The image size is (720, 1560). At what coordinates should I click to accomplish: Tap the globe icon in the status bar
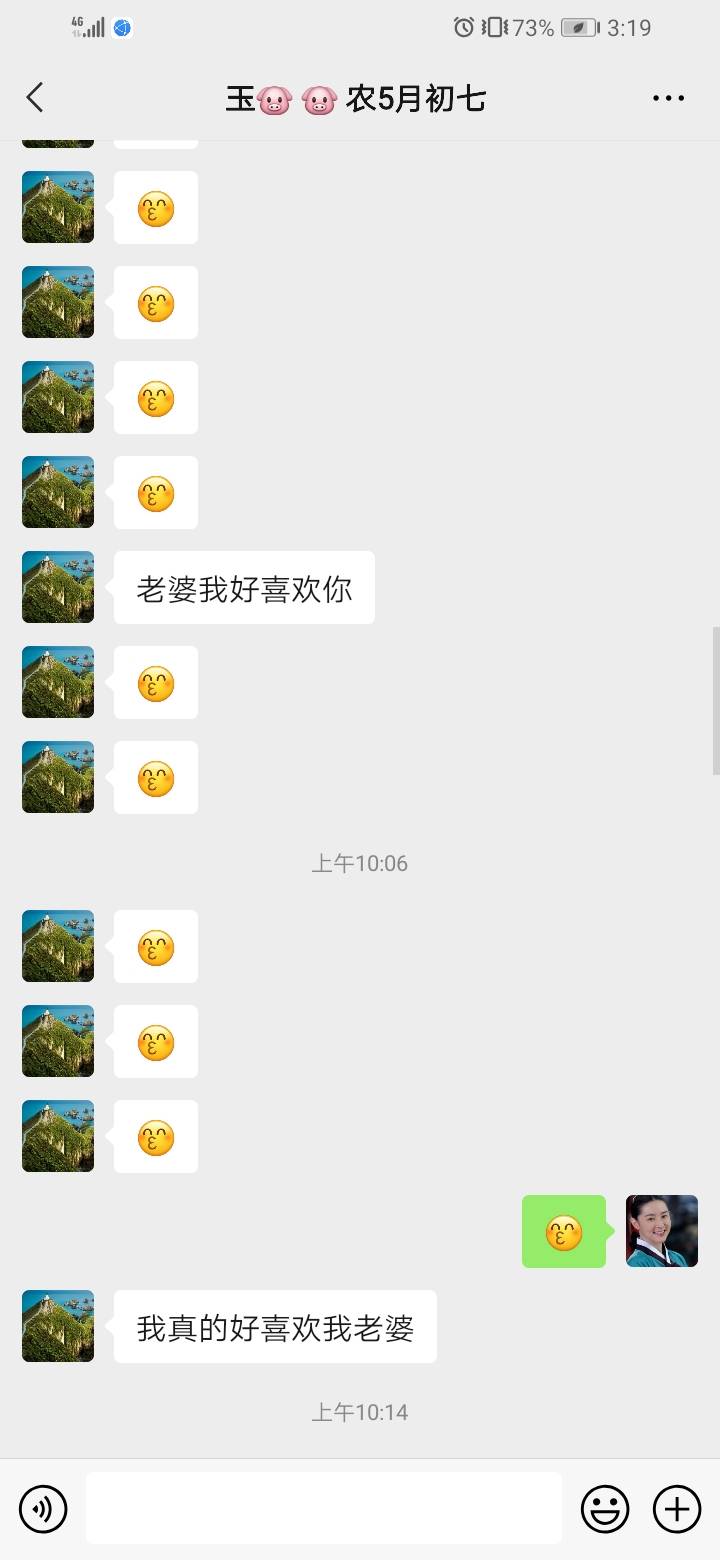point(123,27)
